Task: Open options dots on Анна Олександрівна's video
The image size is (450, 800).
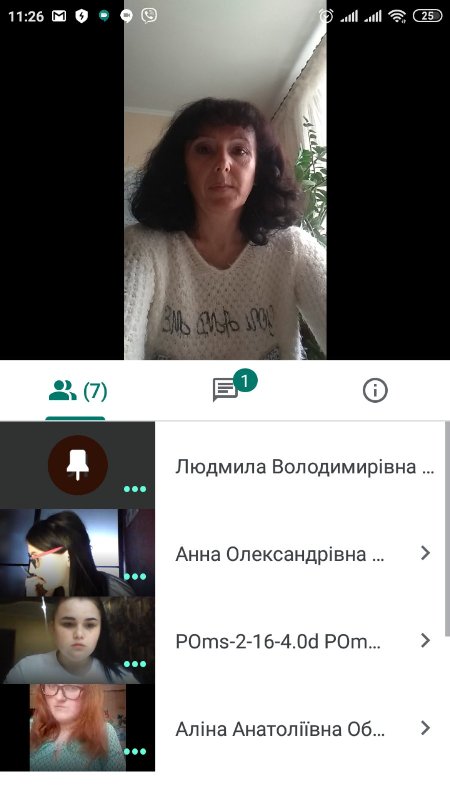Action: click(135, 577)
